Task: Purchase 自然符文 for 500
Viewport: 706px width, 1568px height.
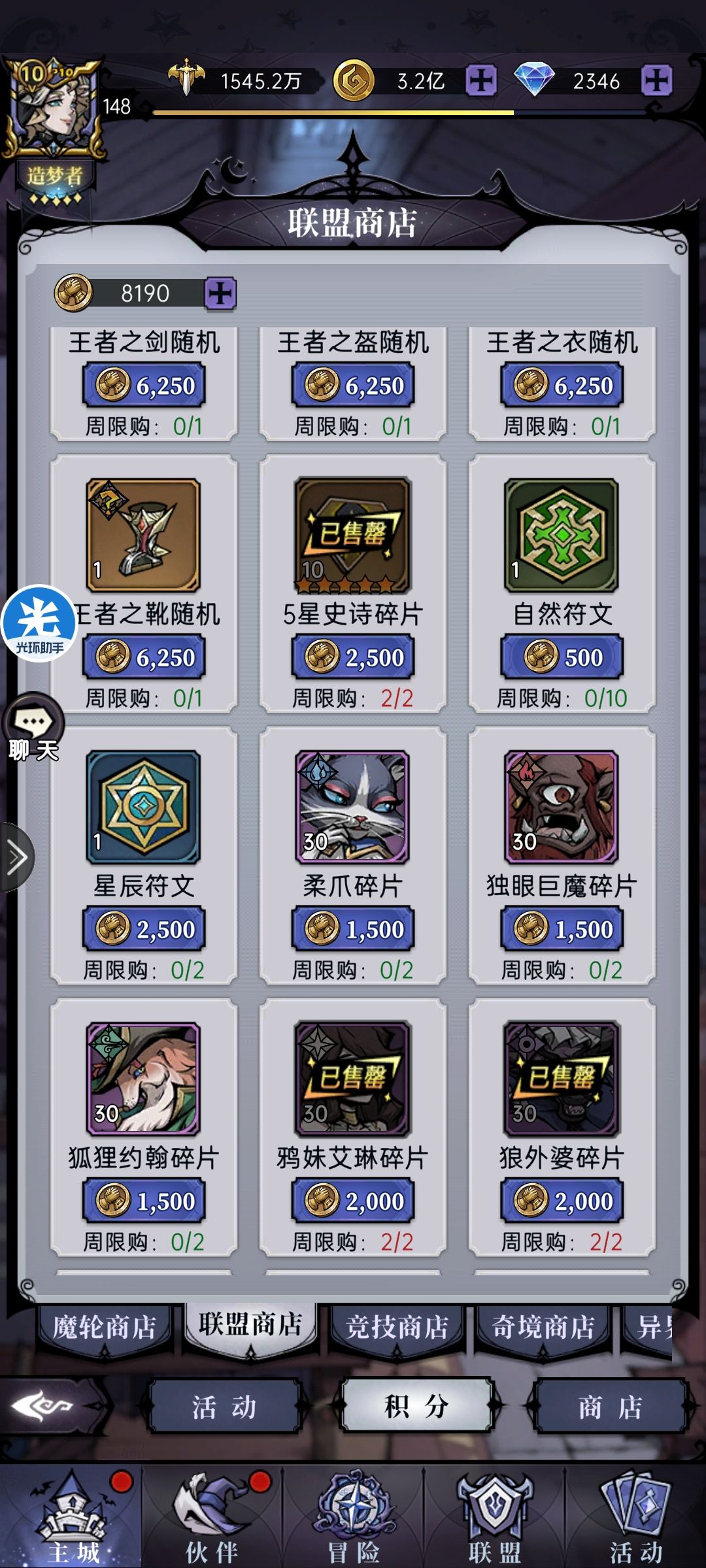Action: pyautogui.click(x=562, y=657)
